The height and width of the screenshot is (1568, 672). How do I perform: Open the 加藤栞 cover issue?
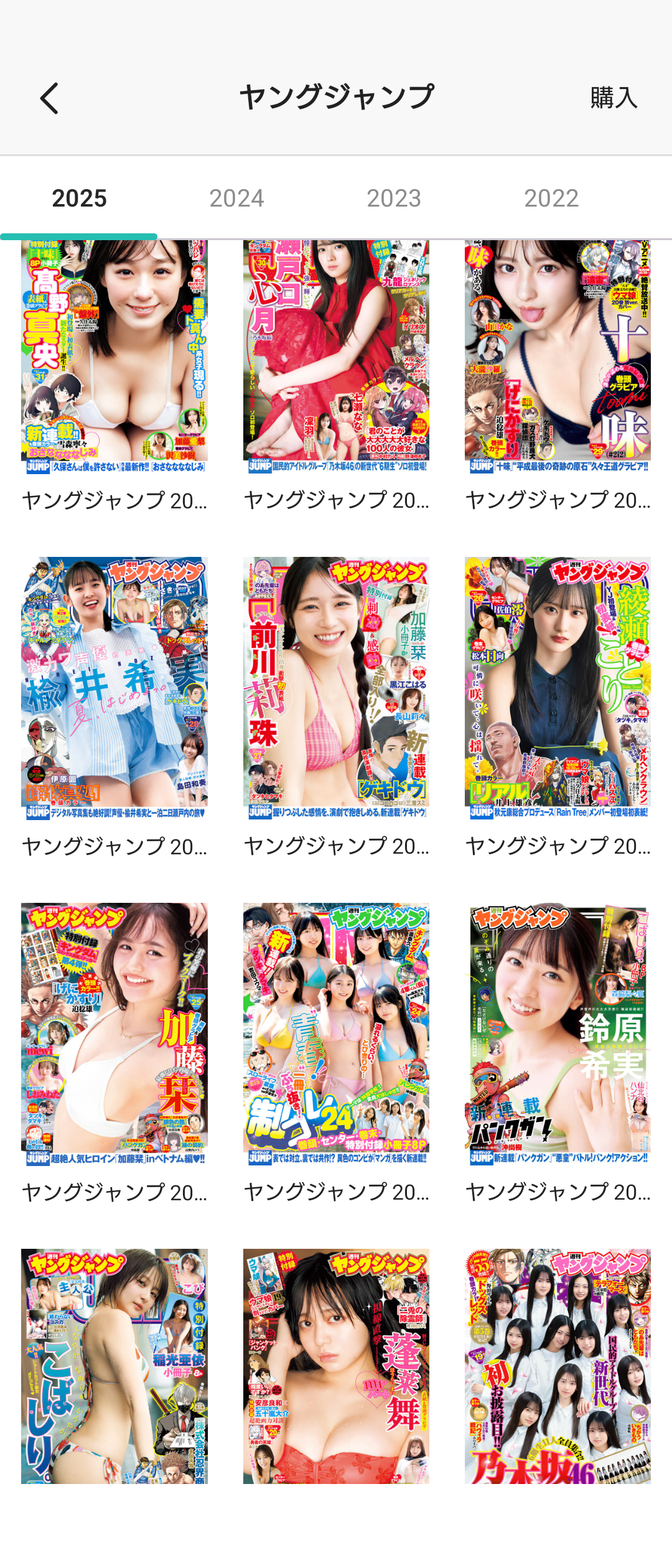tap(114, 1034)
